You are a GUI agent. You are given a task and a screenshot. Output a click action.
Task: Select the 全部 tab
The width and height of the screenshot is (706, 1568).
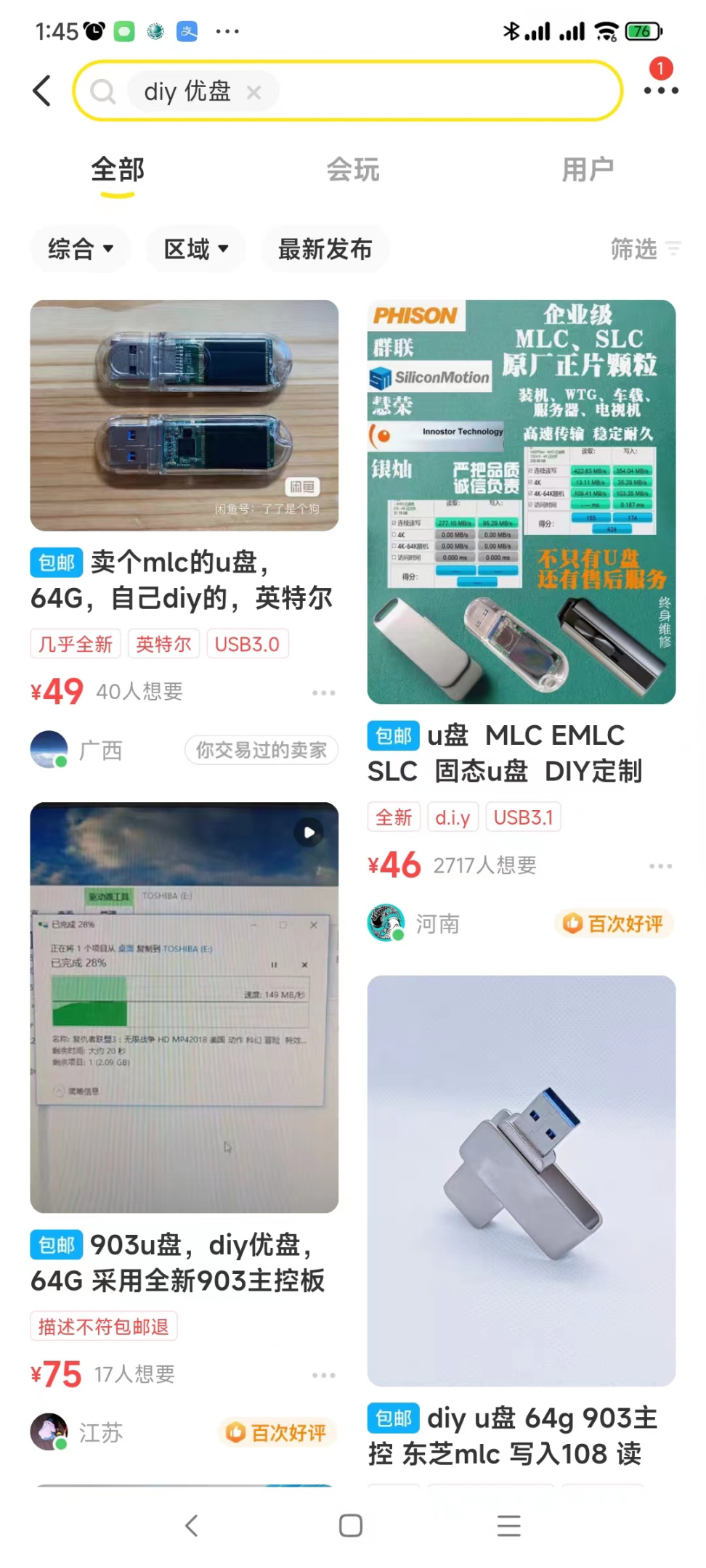118,170
